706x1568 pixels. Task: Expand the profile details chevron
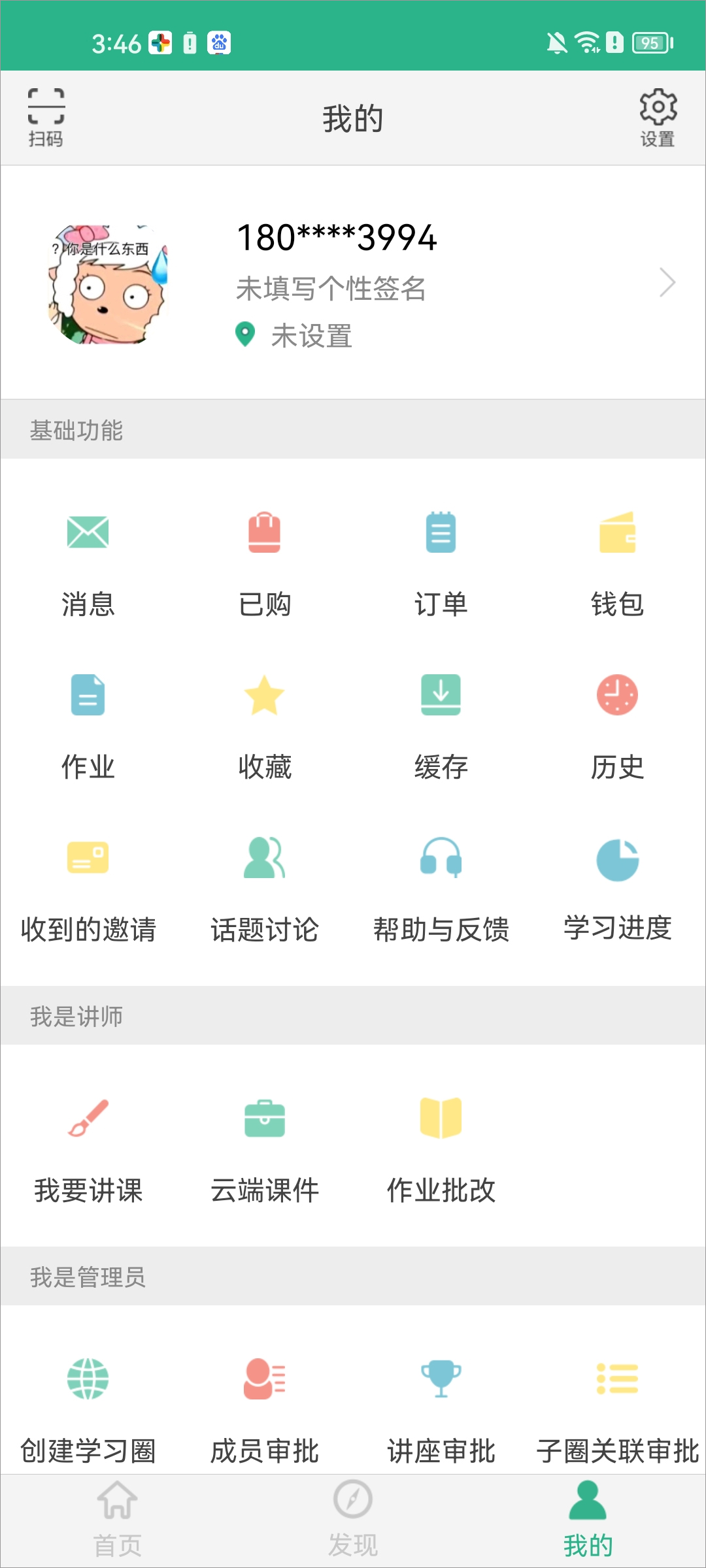[x=668, y=282]
